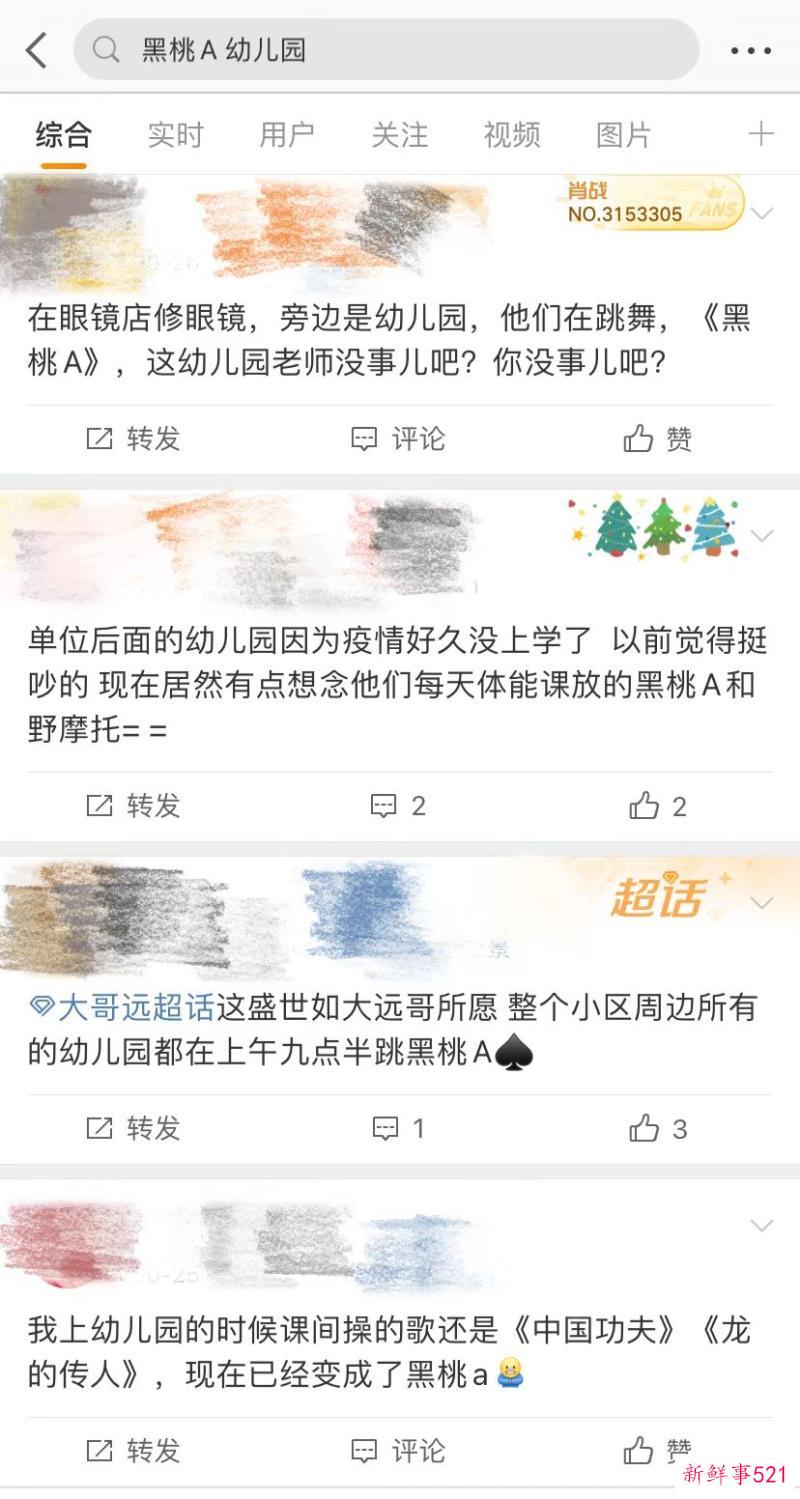Switch to the 视频 tab
Viewport: 800px width, 1499px height.
click(512, 133)
